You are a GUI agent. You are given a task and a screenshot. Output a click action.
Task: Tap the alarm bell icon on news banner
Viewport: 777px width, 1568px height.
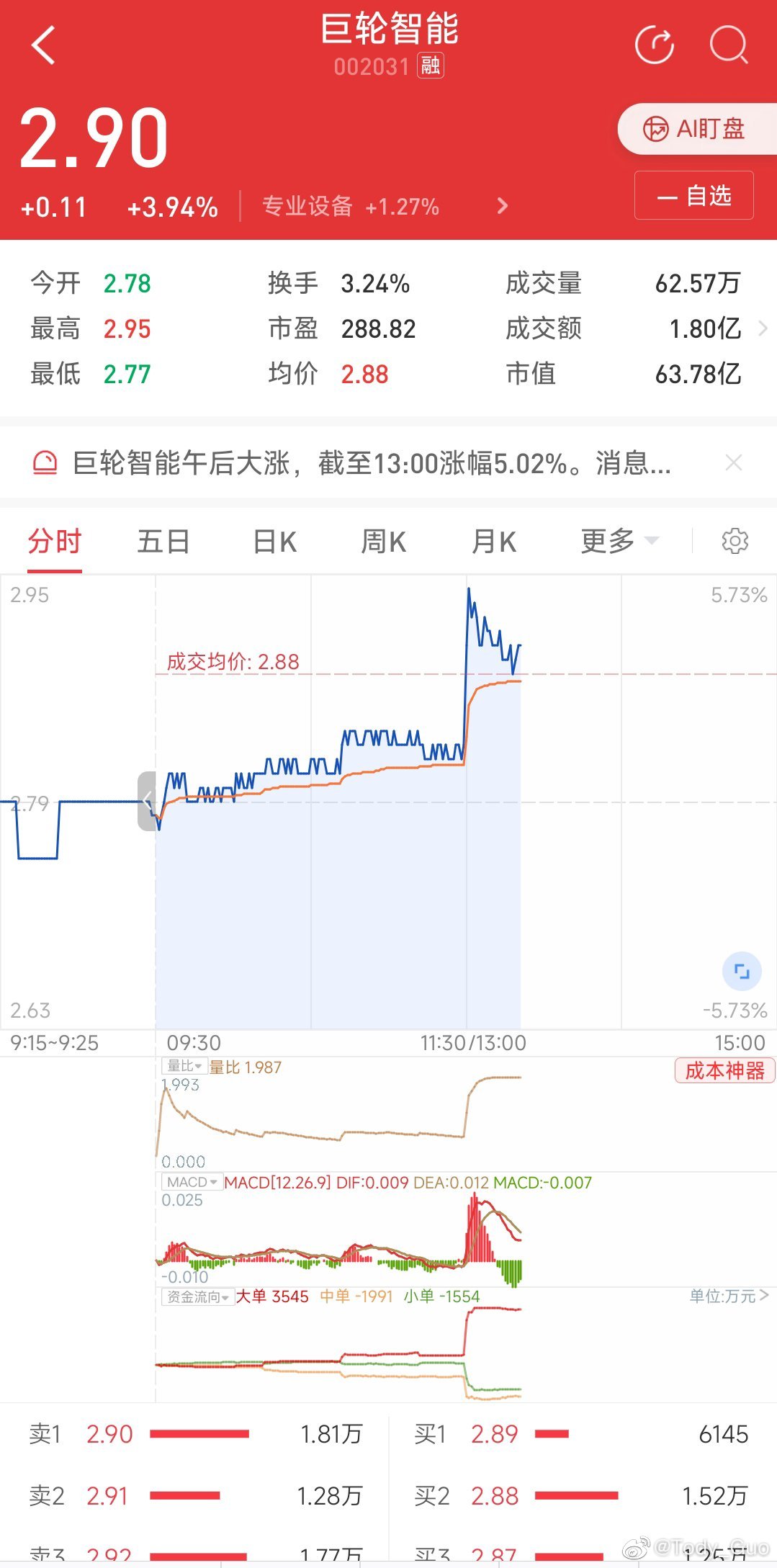(x=45, y=462)
